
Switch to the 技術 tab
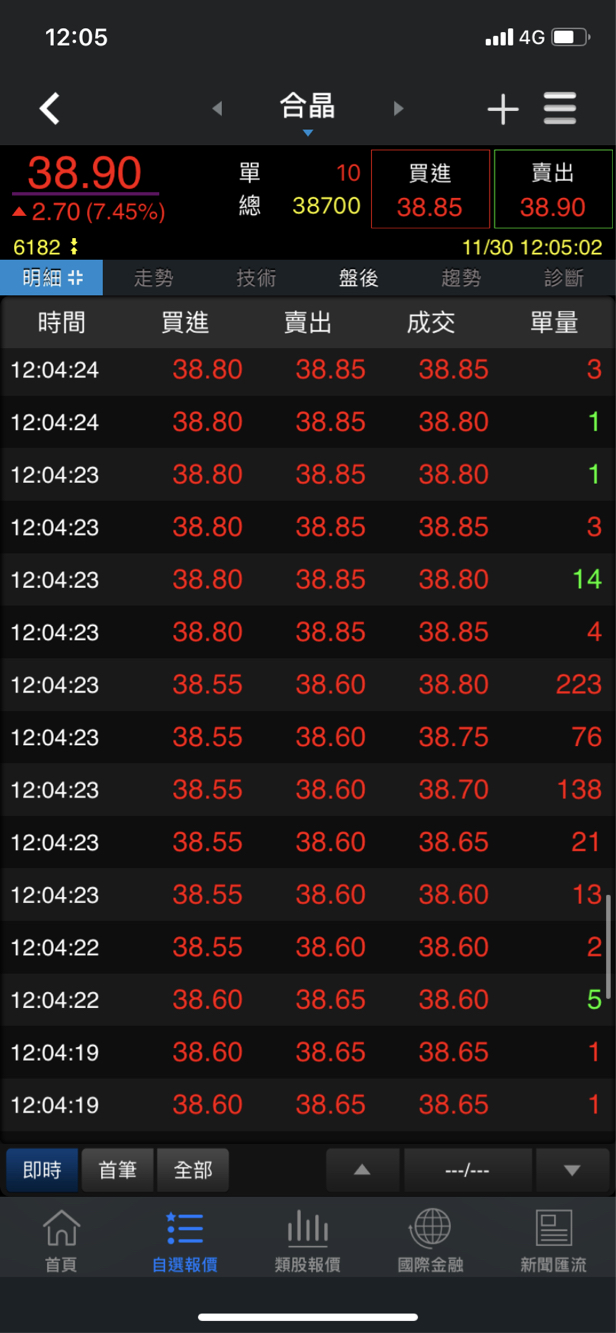click(x=256, y=278)
